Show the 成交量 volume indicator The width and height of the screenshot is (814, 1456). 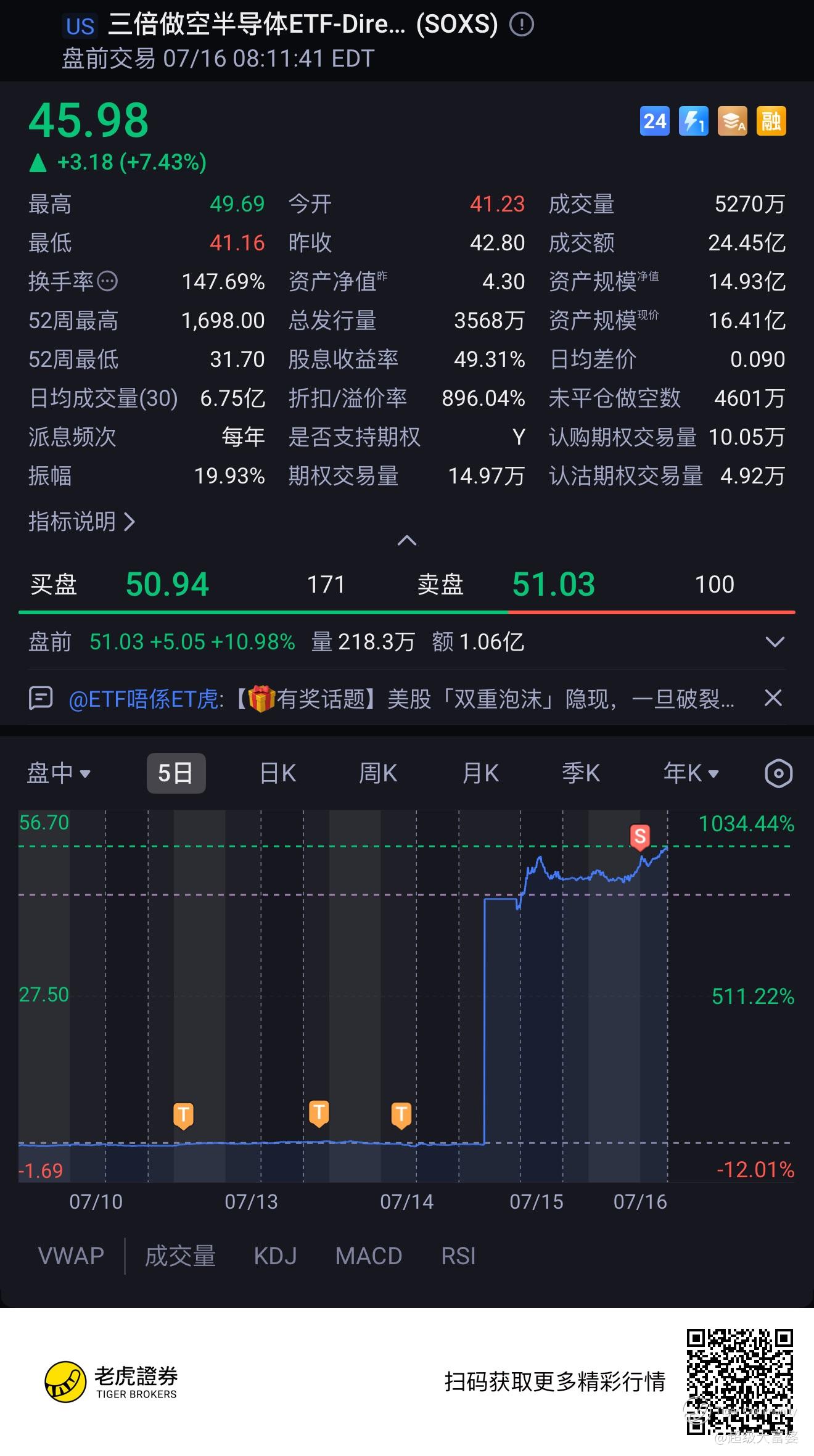point(180,1256)
